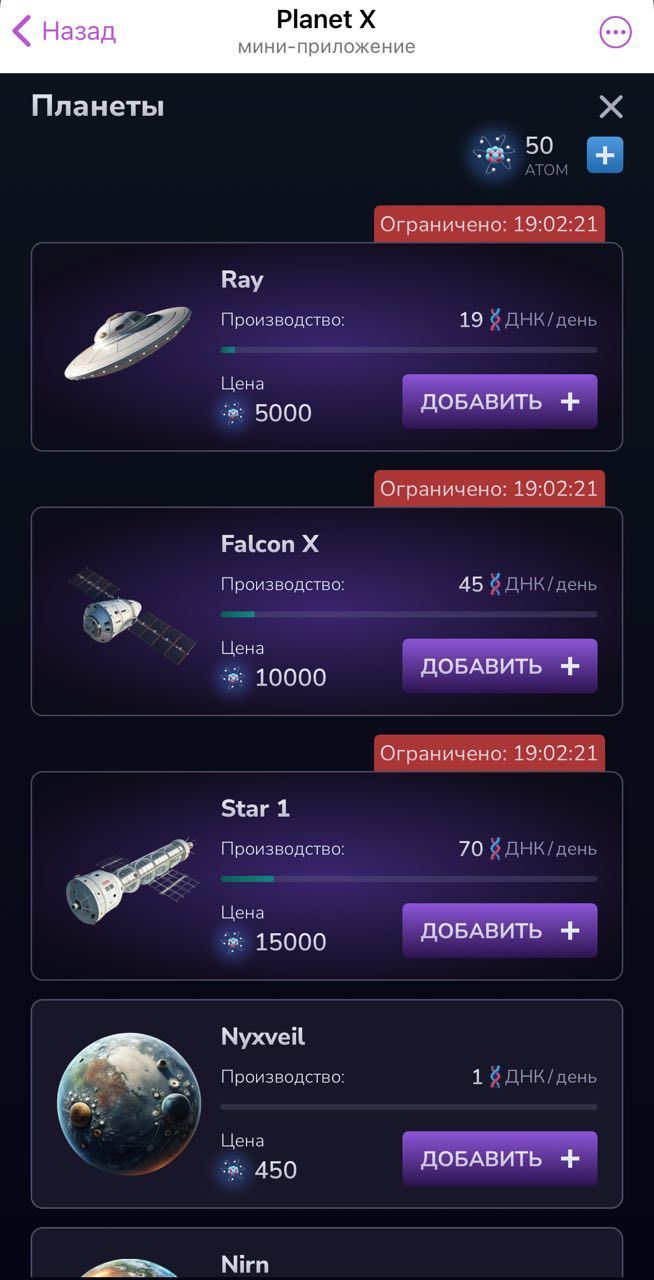Viewport: 654px width, 1280px height.
Task: Go back via the Назад button
Action: (x=64, y=31)
